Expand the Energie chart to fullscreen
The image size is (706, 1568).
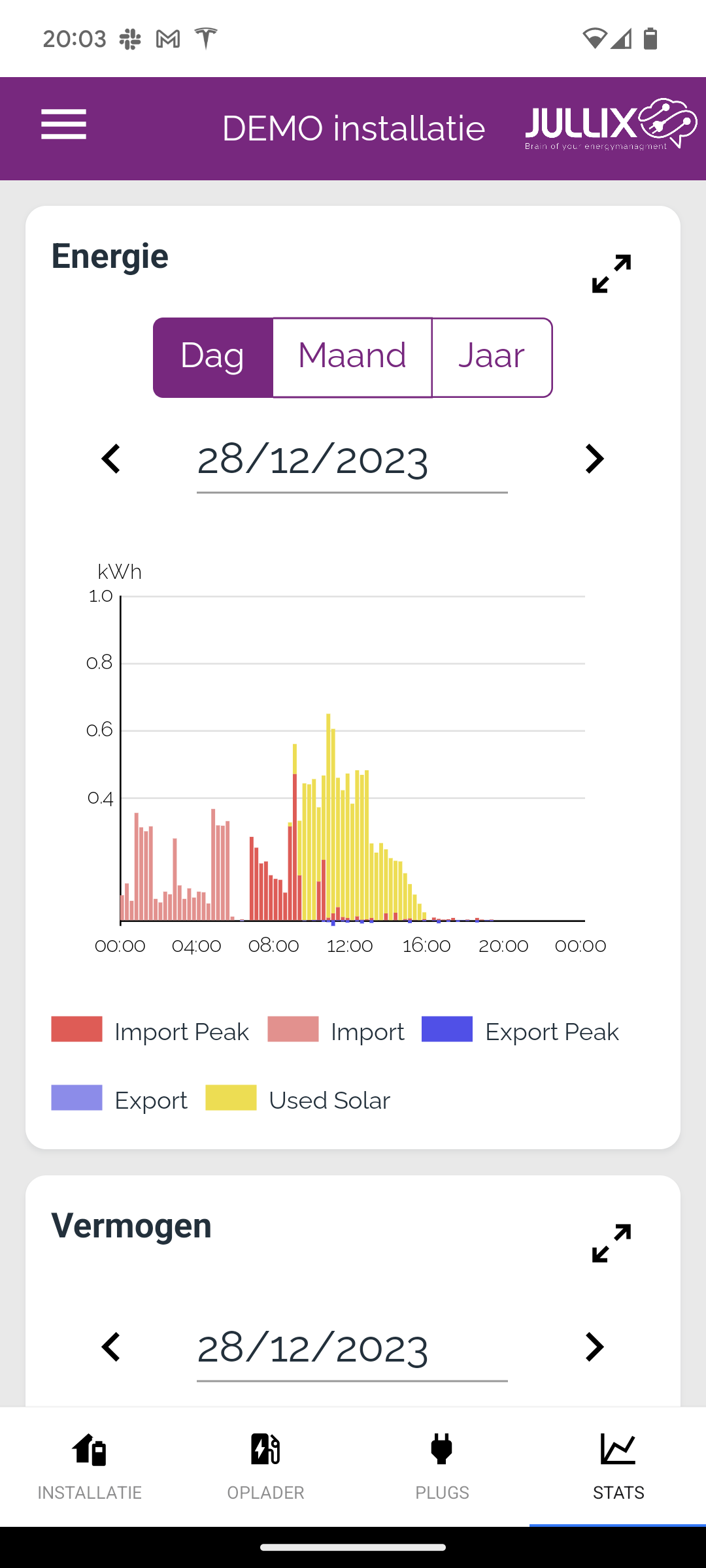tap(611, 273)
